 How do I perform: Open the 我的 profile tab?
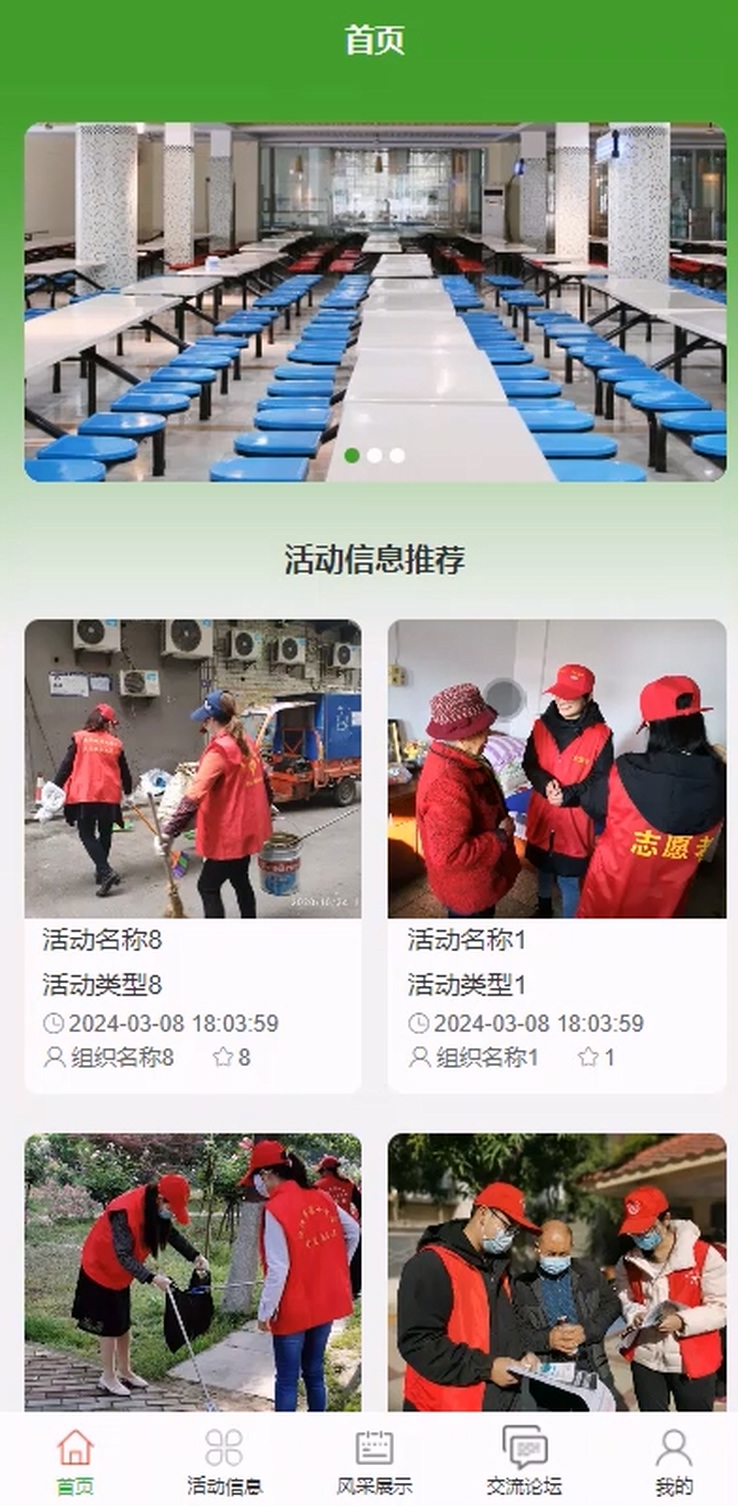(673, 1461)
